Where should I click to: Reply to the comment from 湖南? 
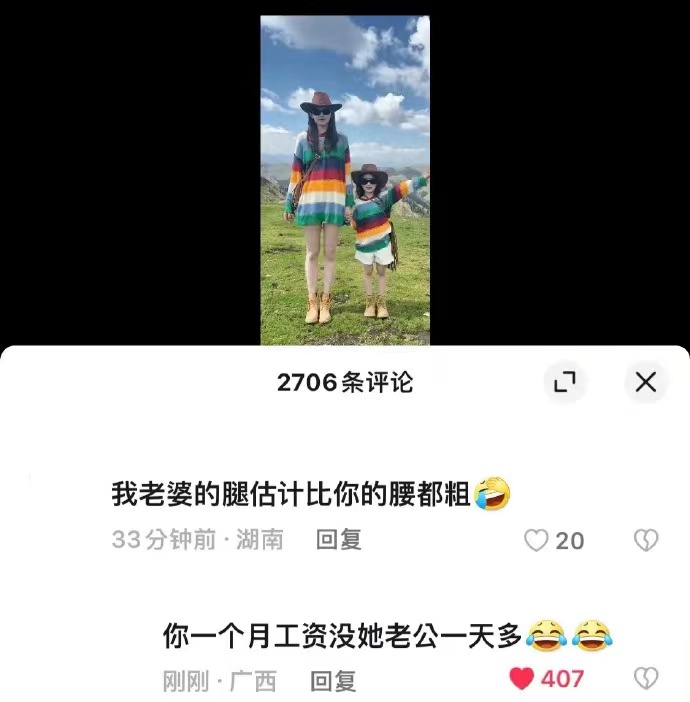(x=338, y=540)
